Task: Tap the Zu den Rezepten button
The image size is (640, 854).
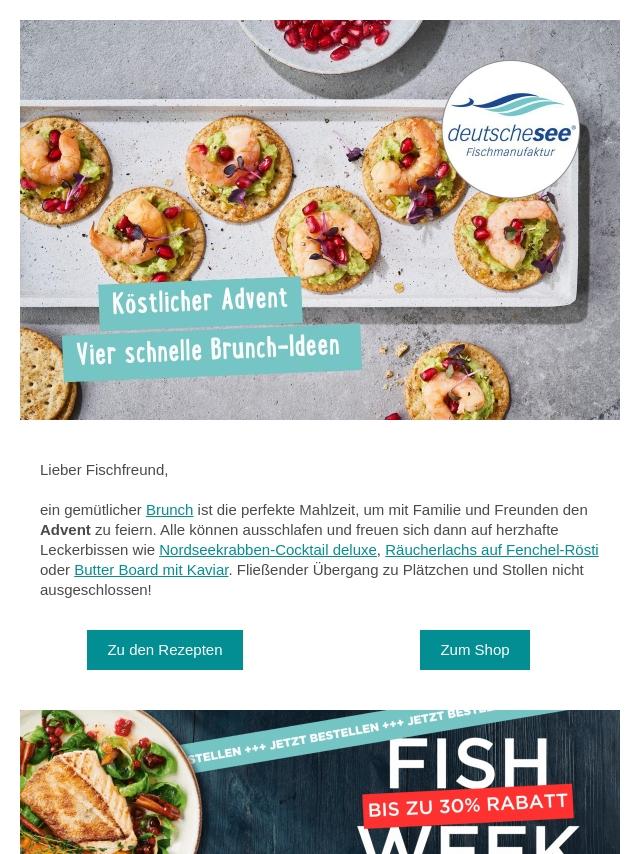Action: coord(165,650)
